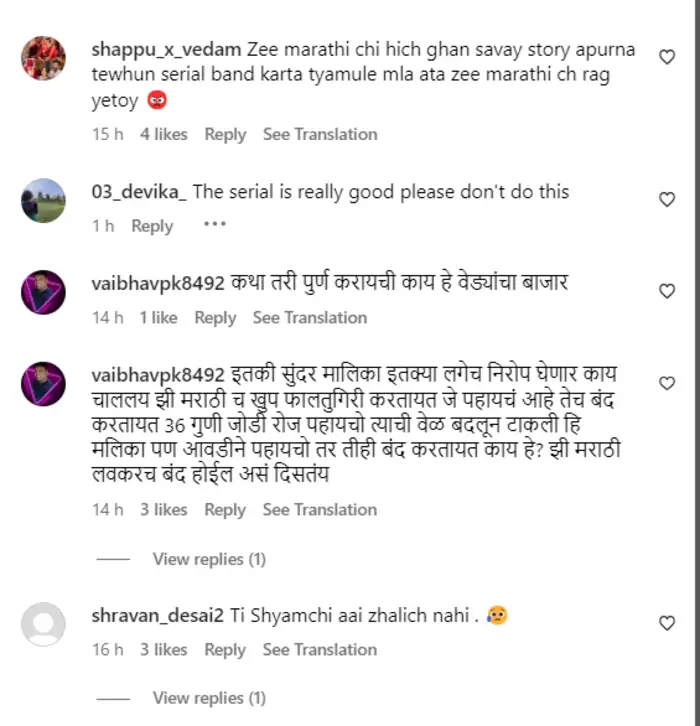The image size is (700, 726).
Task: Reply to shappu_x_vedam's comment
Action: click(225, 134)
